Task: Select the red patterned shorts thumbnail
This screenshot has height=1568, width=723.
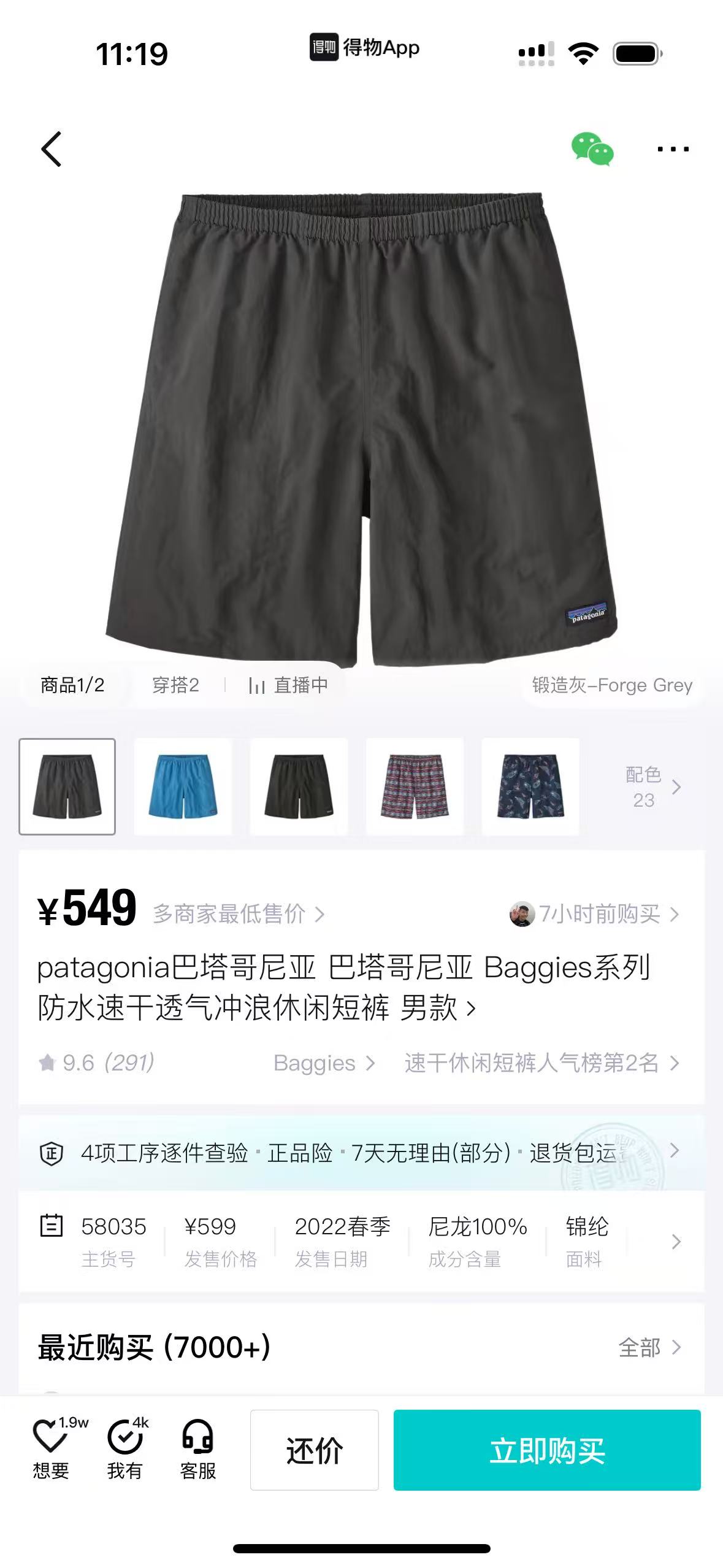Action: 415,786
